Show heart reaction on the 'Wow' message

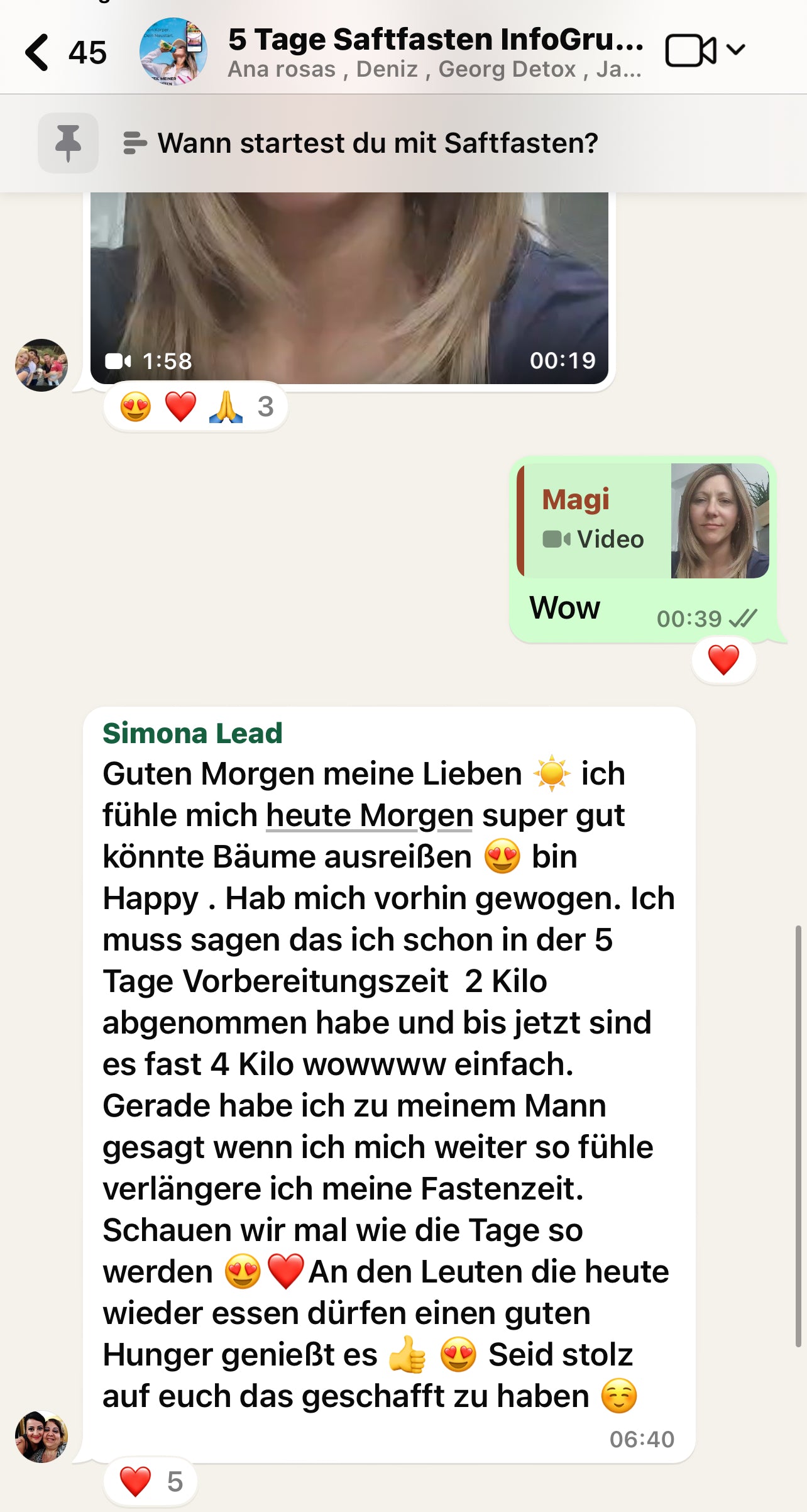click(723, 660)
